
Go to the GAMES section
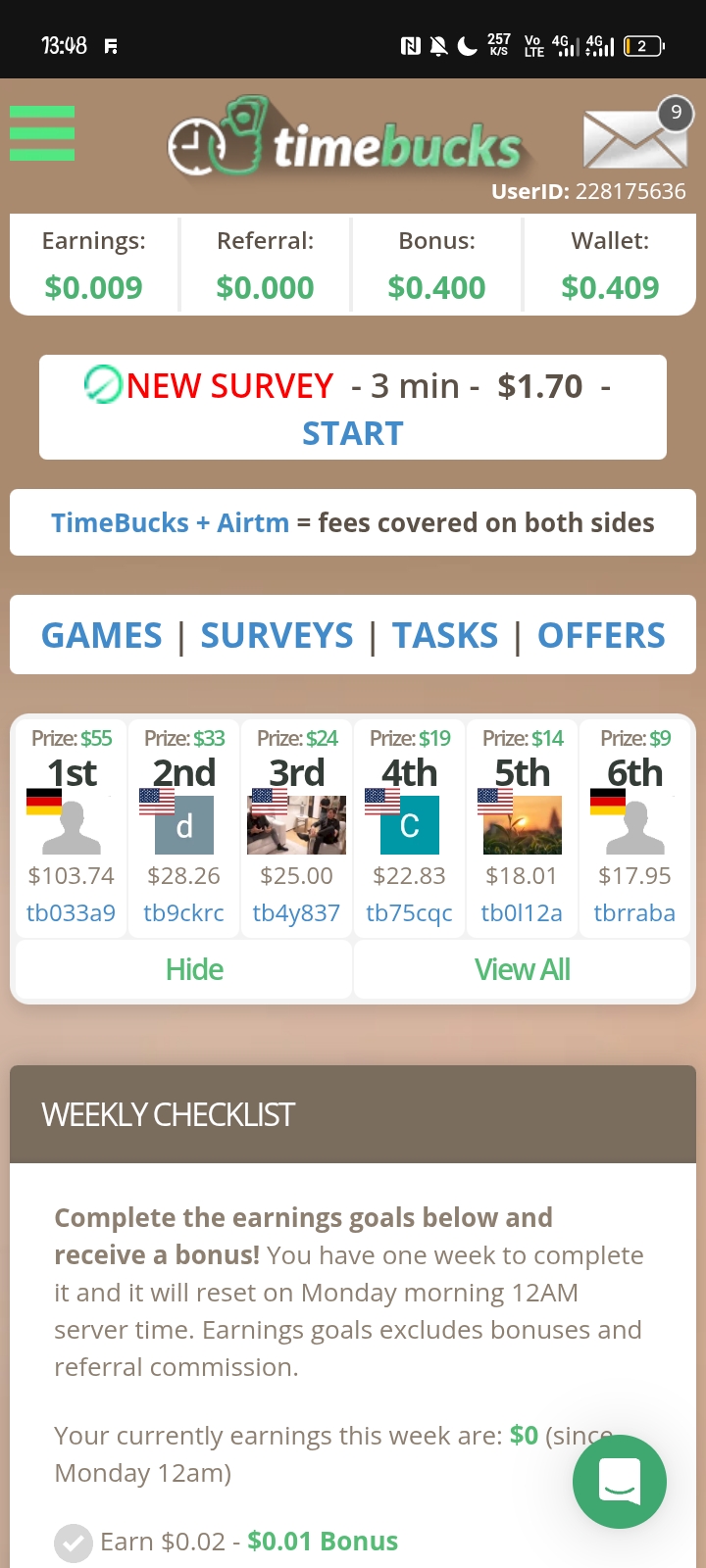102,636
